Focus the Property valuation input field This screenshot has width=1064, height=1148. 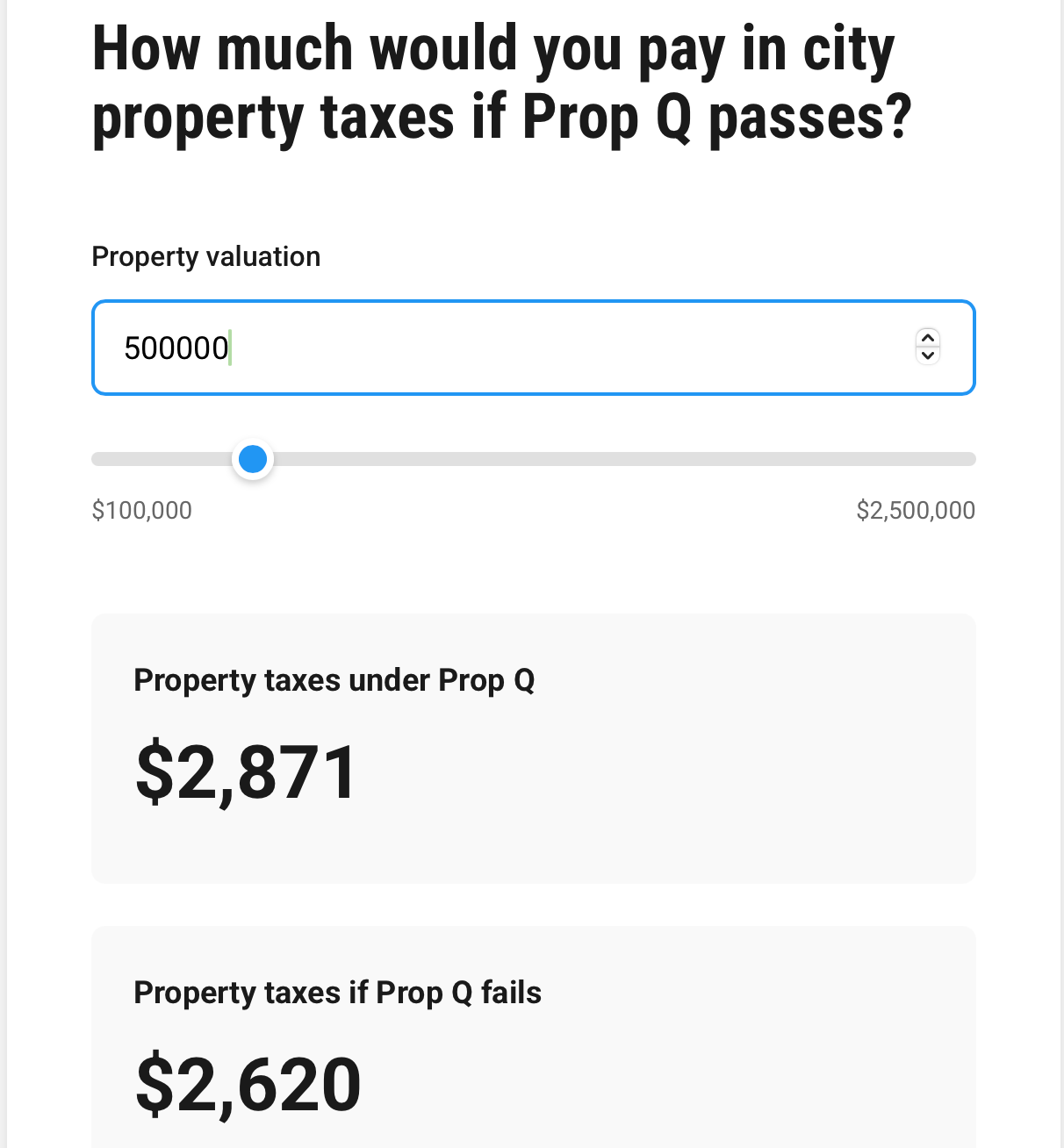point(509,348)
